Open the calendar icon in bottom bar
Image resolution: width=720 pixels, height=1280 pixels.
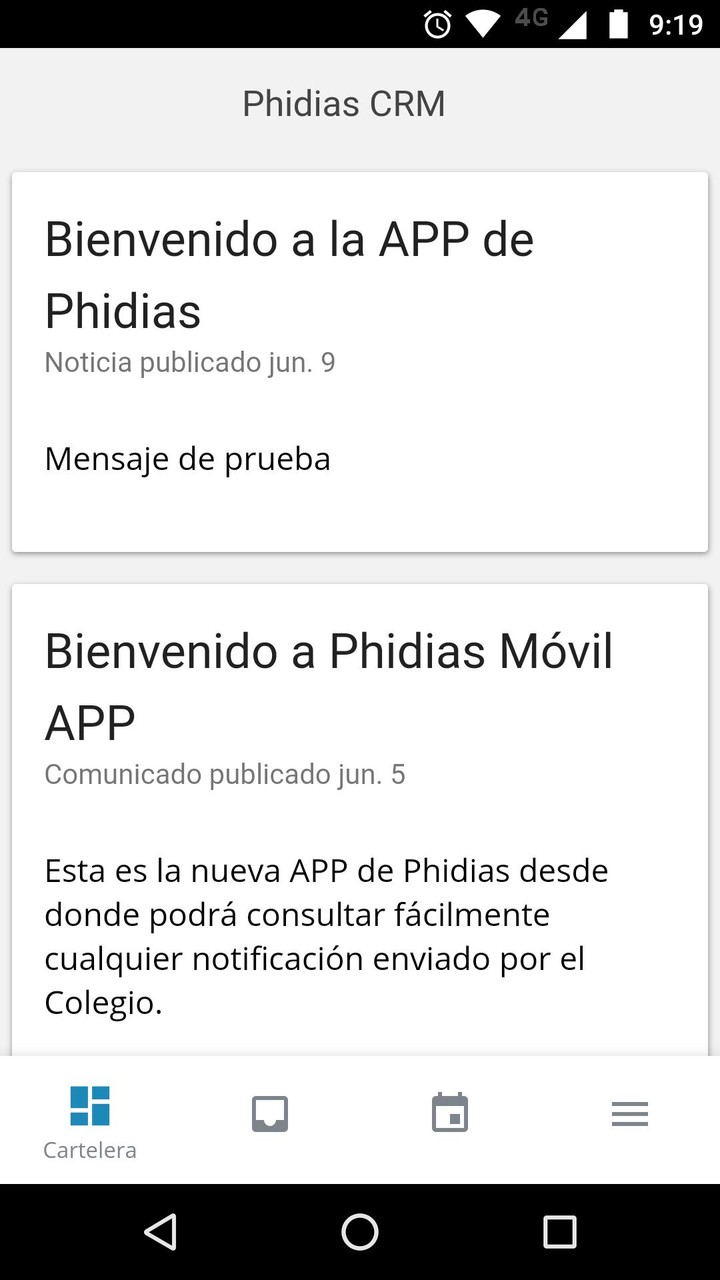tap(449, 1112)
